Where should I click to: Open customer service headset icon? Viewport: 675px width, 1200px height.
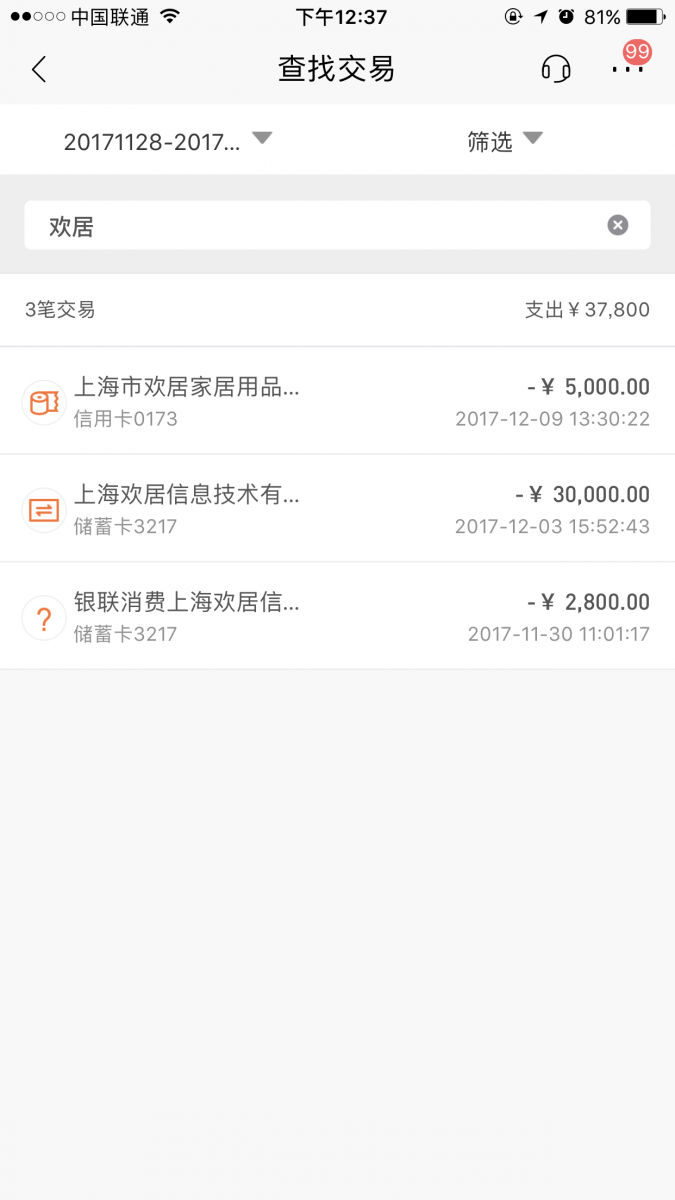555,69
